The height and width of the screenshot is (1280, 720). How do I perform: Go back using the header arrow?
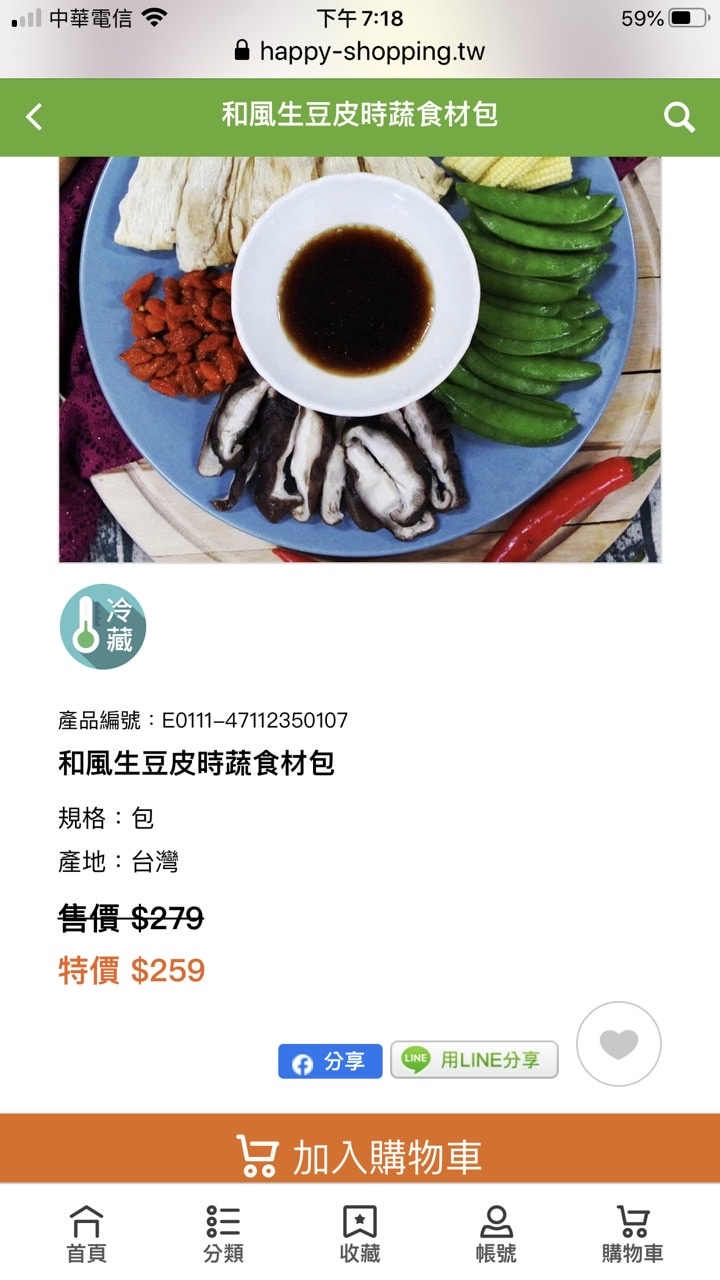[x=34, y=117]
